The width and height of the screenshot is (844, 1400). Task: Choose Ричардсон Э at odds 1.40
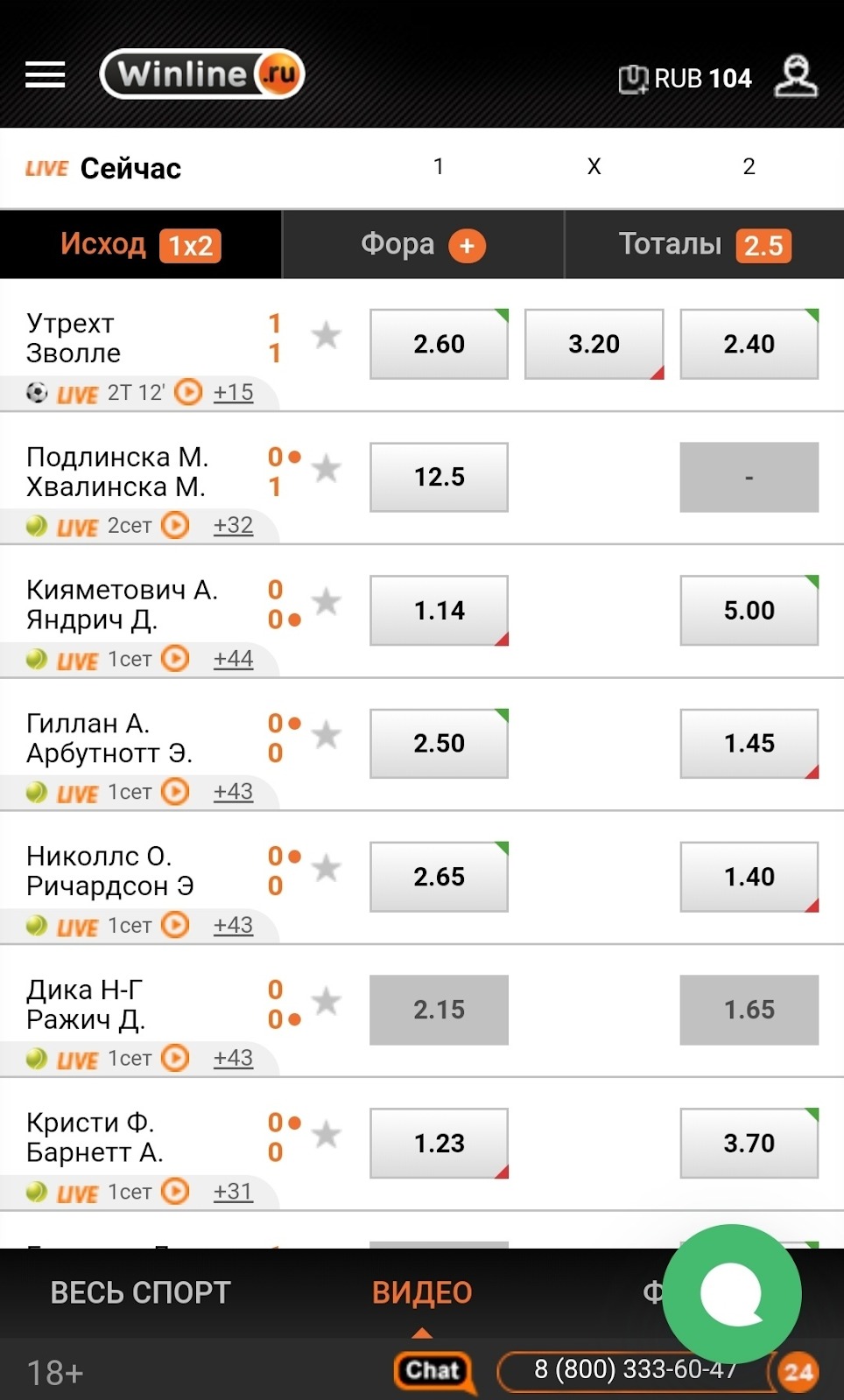point(749,877)
